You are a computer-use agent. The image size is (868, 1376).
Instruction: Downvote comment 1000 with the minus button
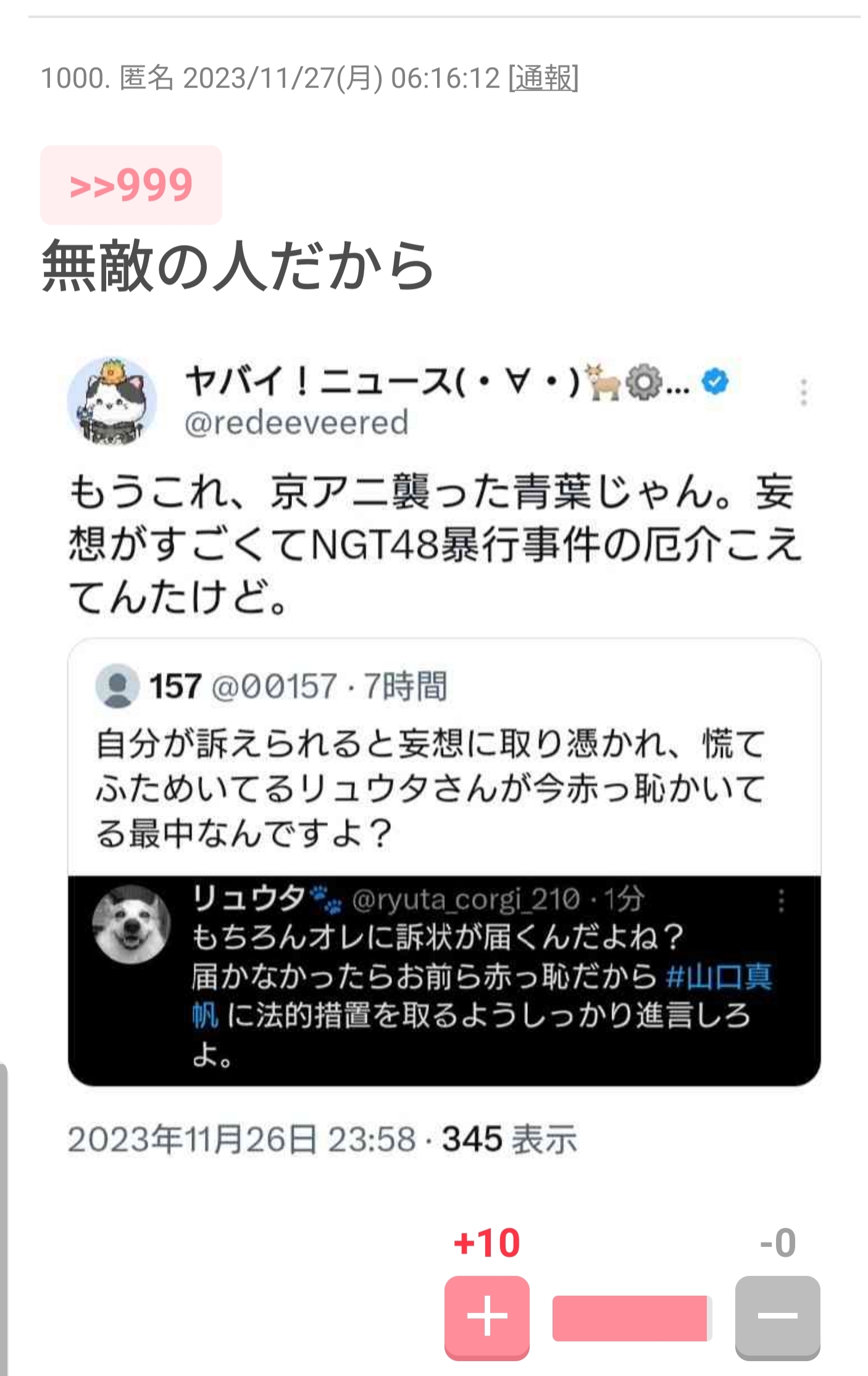(x=777, y=1317)
